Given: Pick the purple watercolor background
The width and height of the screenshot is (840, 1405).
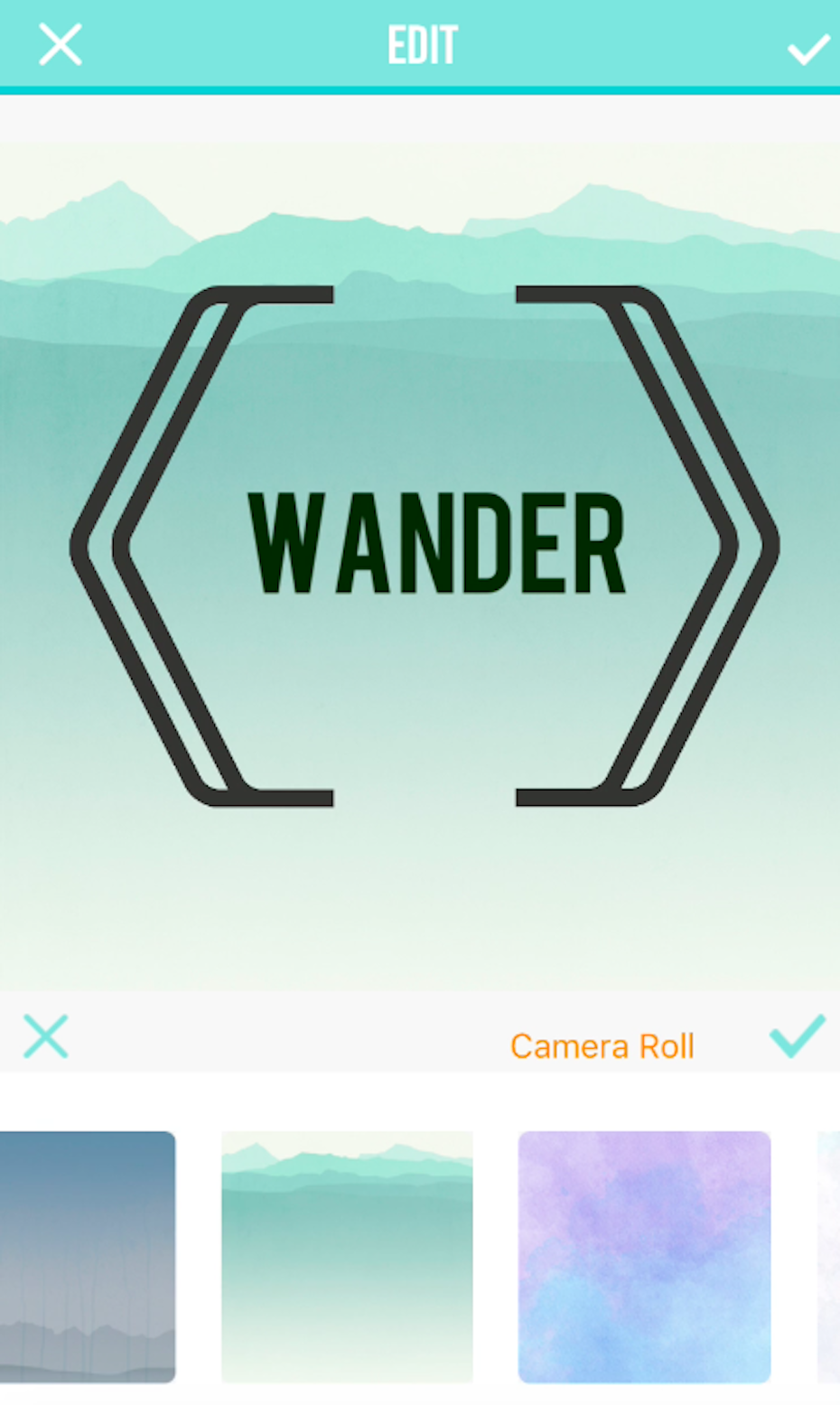Looking at the screenshot, I should pos(644,1256).
